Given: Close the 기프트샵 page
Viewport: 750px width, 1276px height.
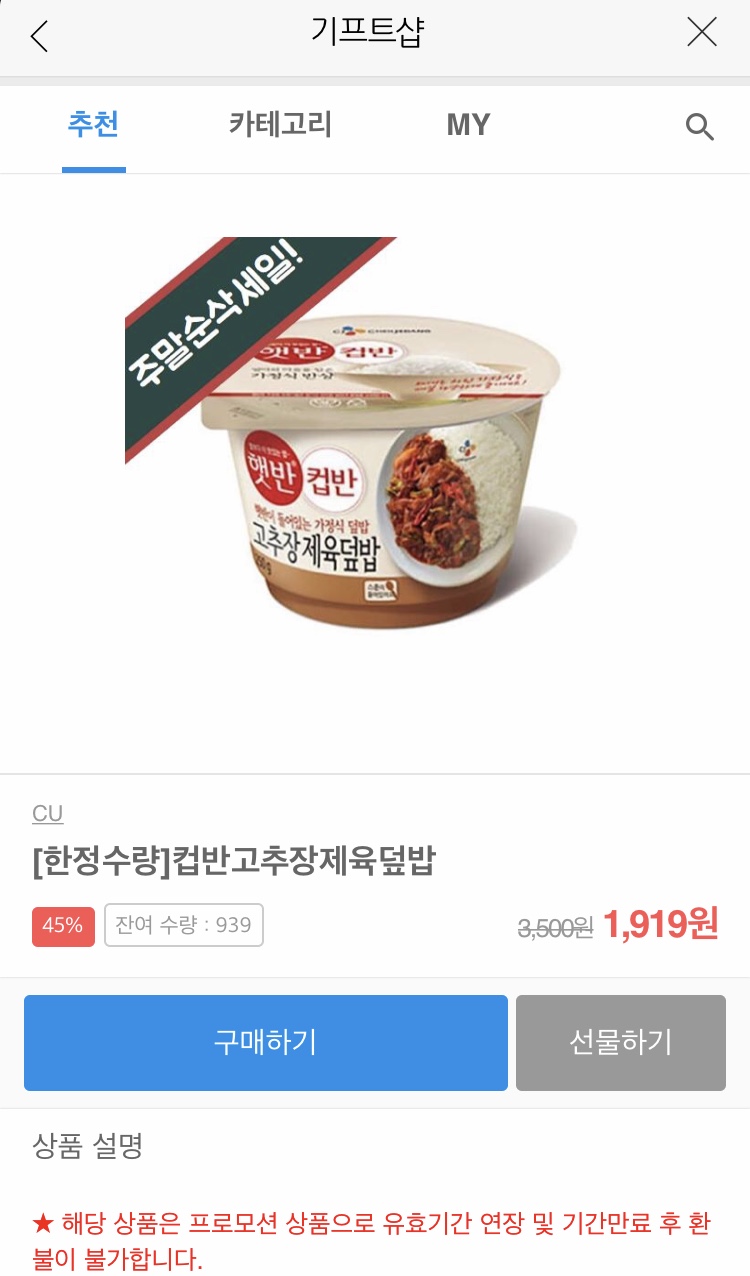Looking at the screenshot, I should (x=702, y=33).
